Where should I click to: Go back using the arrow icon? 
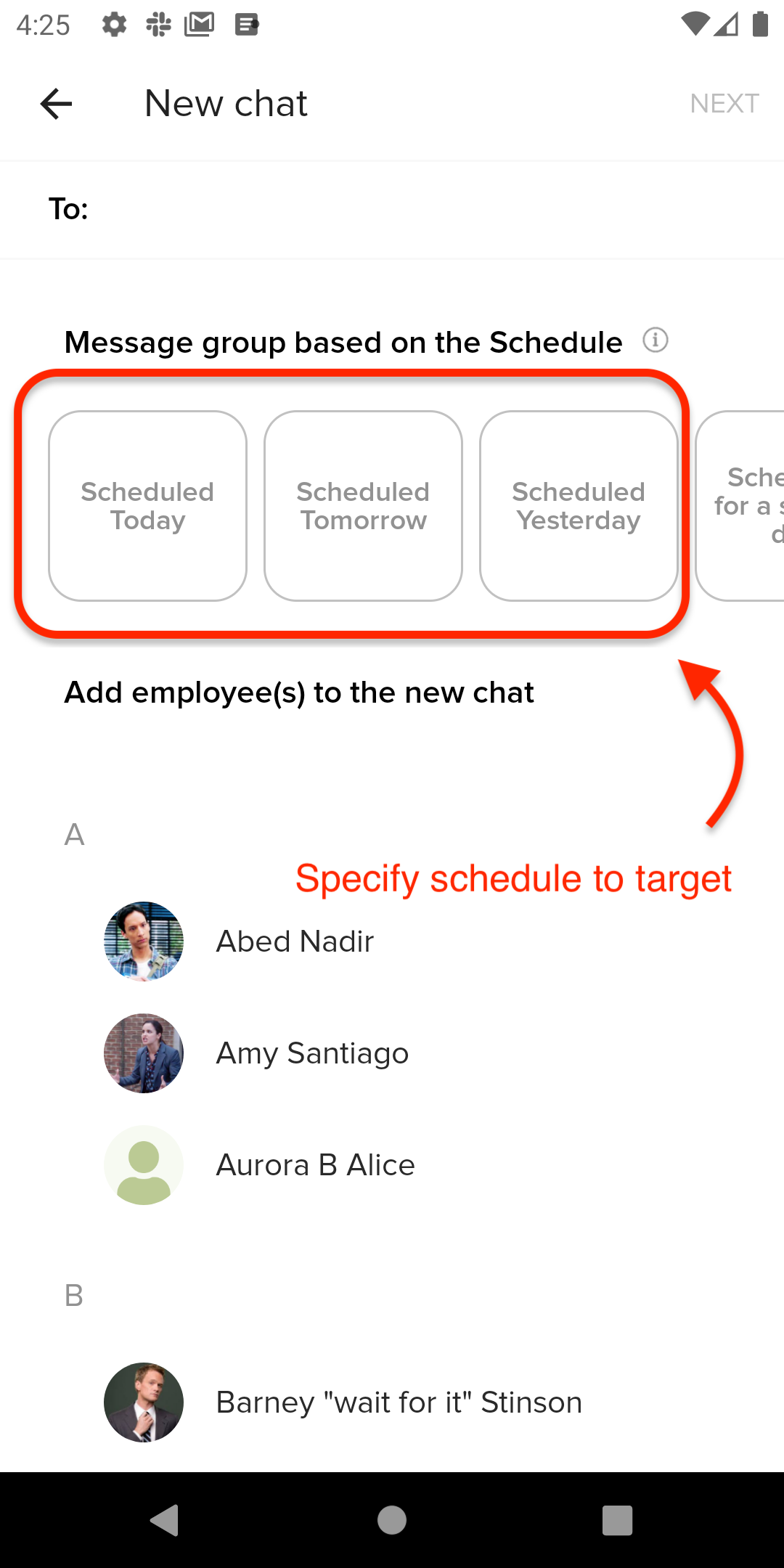56,104
